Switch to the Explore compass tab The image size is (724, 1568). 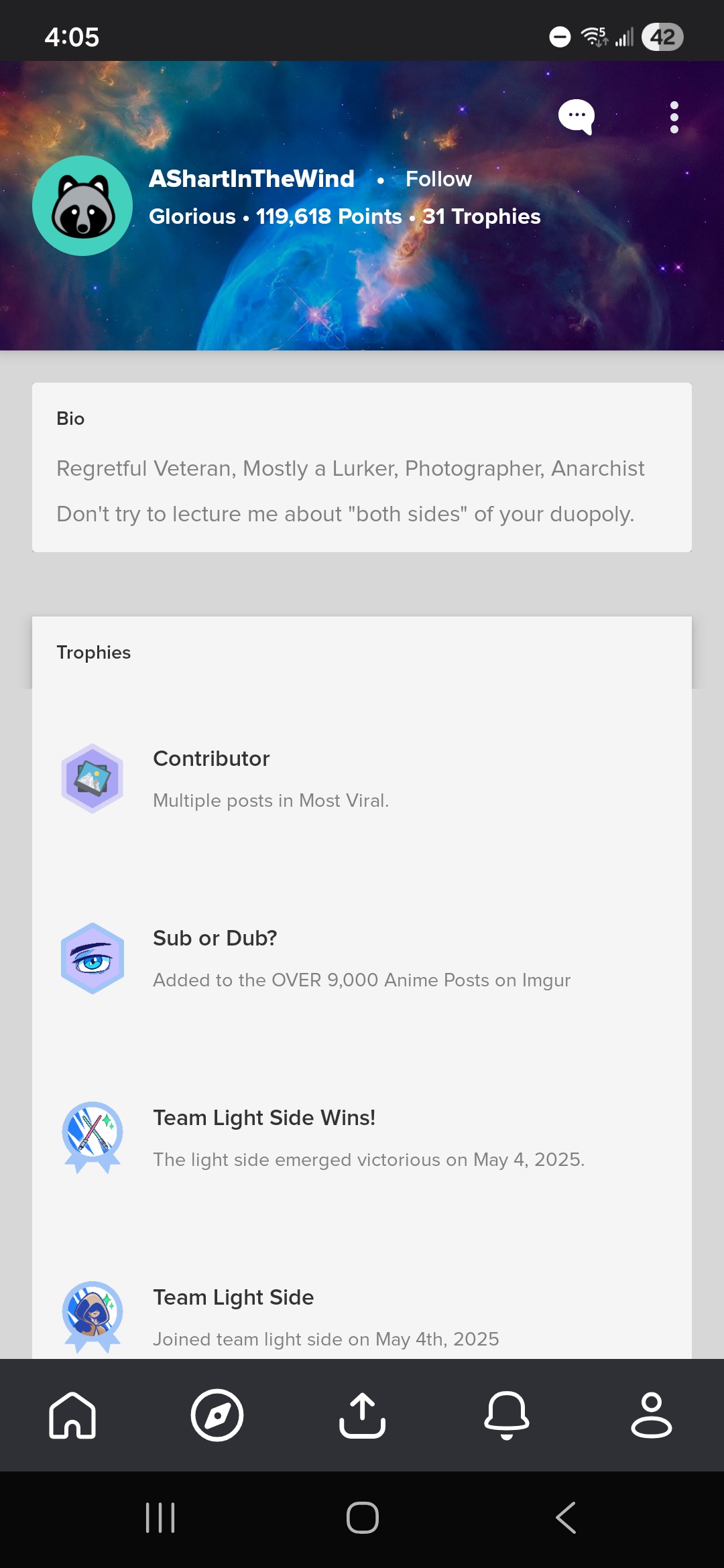pos(217,1415)
